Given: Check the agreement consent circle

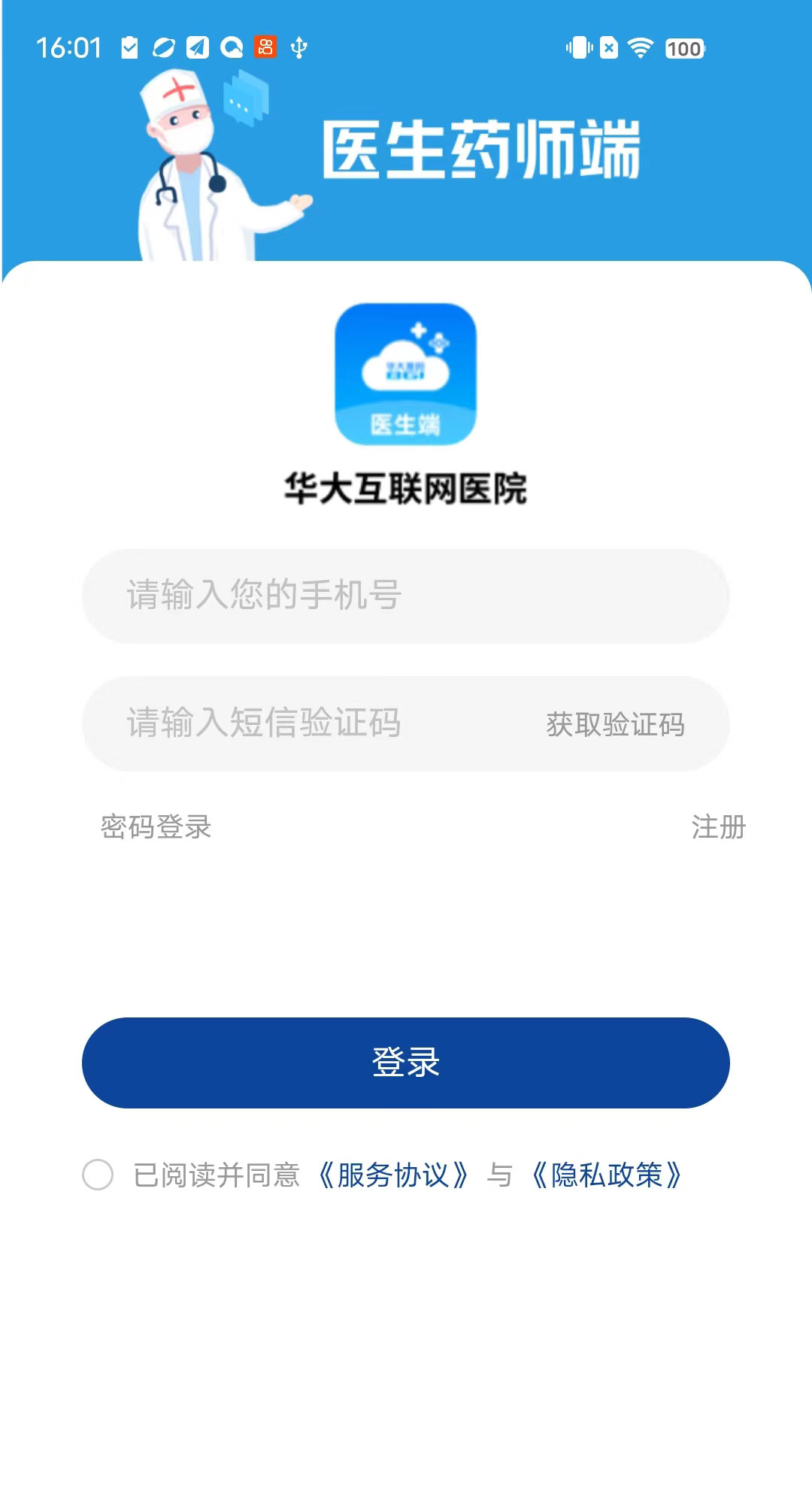Looking at the screenshot, I should tap(98, 1175).
